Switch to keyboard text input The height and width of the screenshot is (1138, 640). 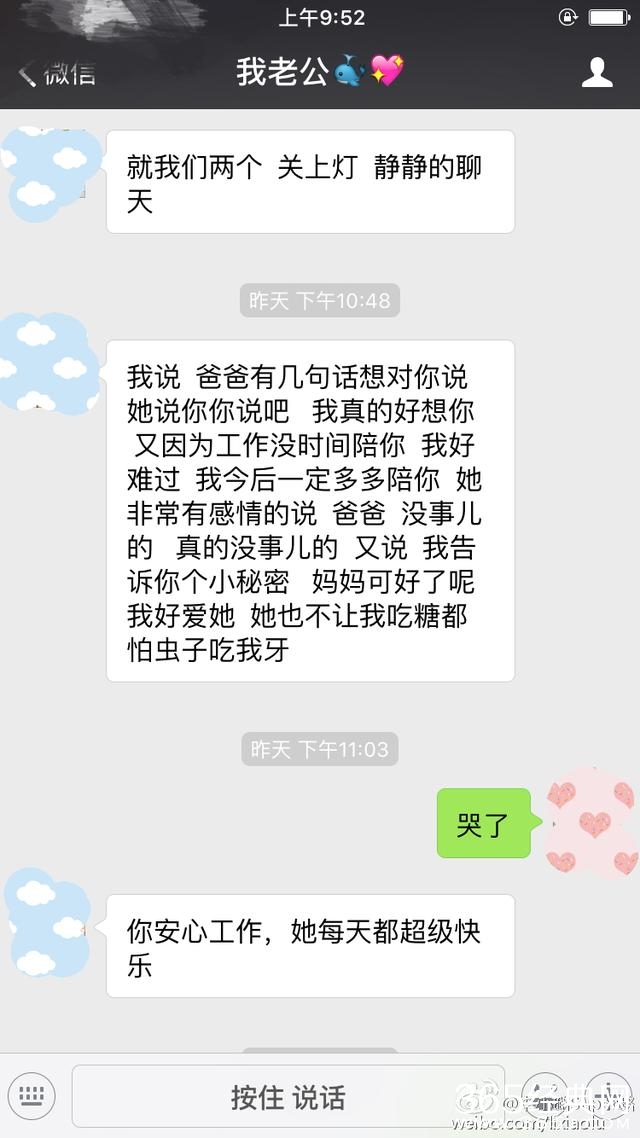[x=33, y=1096]
